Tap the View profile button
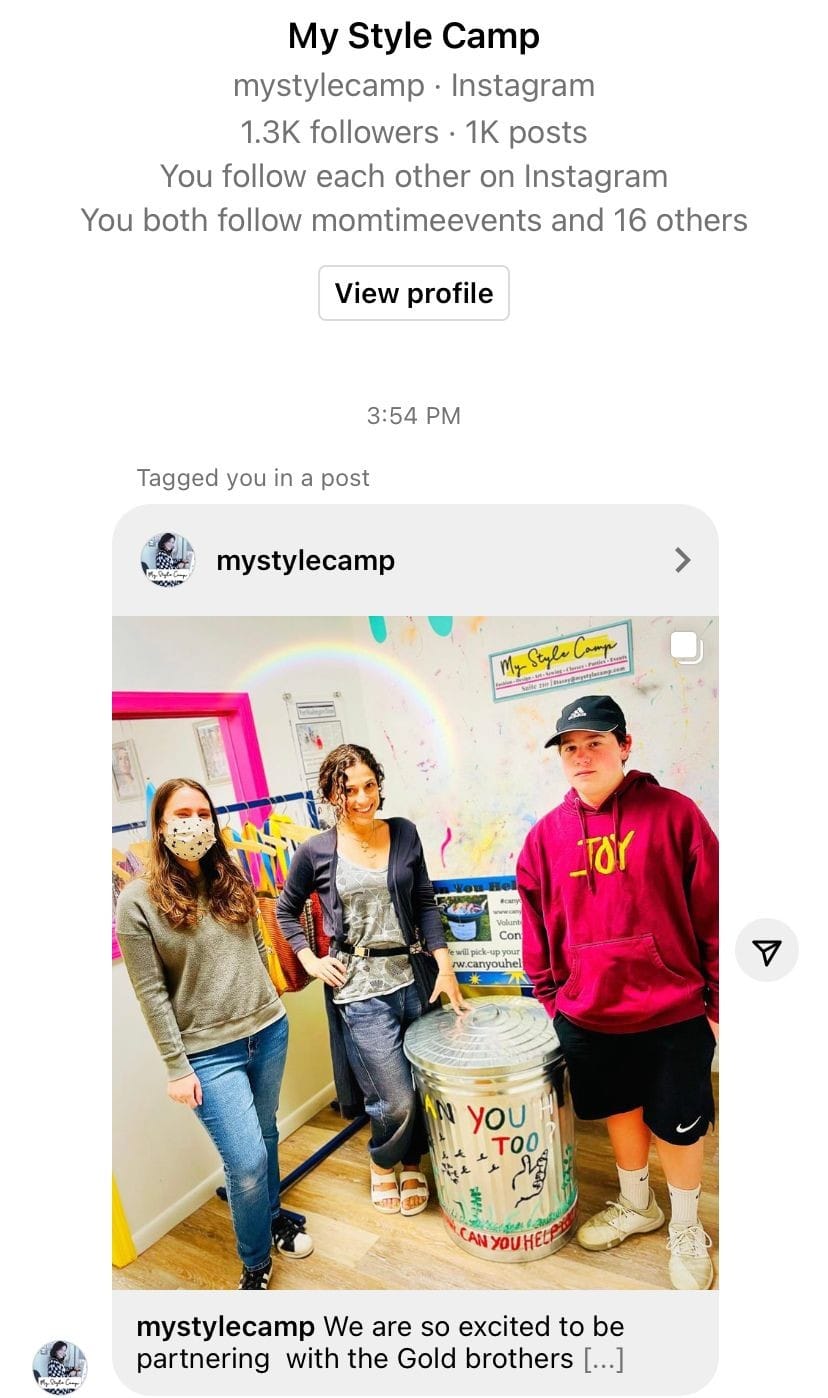The height and width of the screenshot is (1398, 828). (x=413, y=293)
